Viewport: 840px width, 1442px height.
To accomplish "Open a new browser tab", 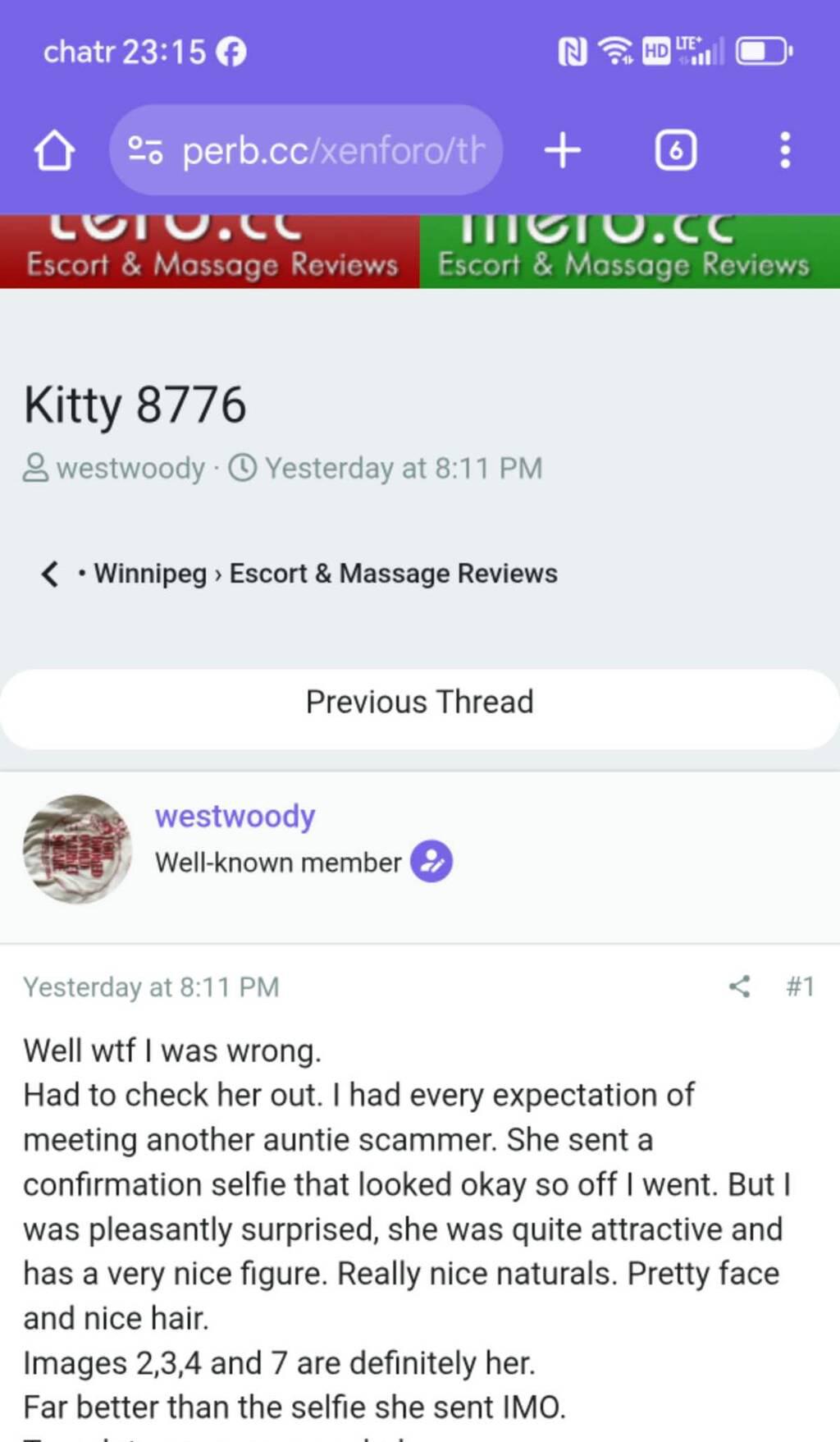I will click(x=563, y=150).
